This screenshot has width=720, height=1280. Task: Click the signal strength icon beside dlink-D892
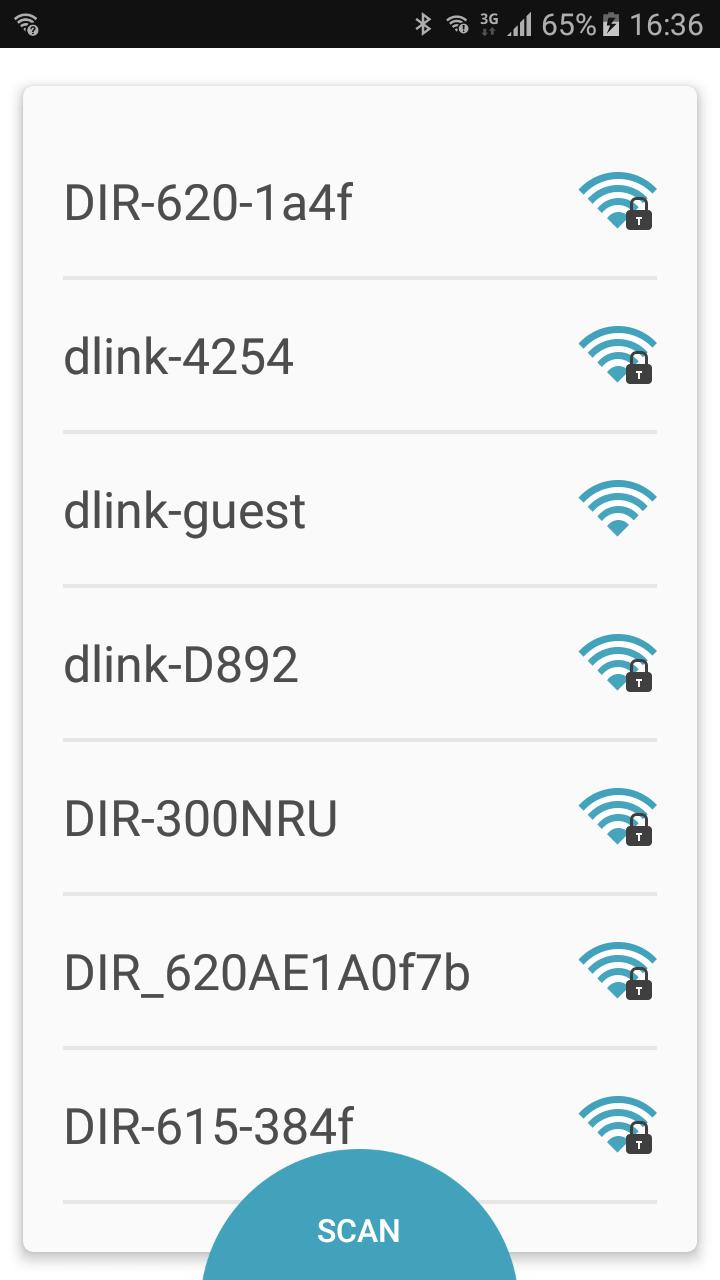click(618, 662)
